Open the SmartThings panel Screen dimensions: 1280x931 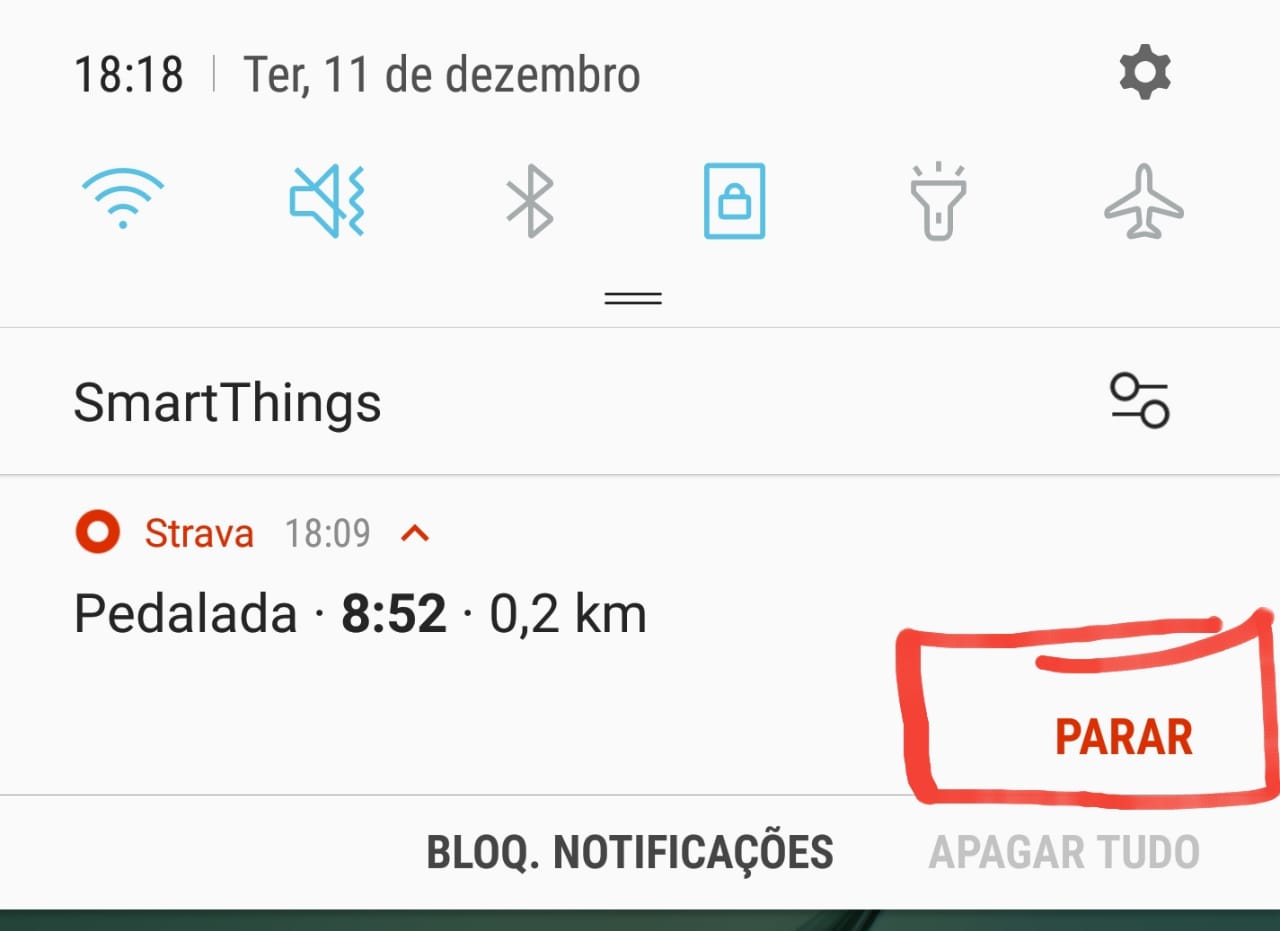point(228,403)
